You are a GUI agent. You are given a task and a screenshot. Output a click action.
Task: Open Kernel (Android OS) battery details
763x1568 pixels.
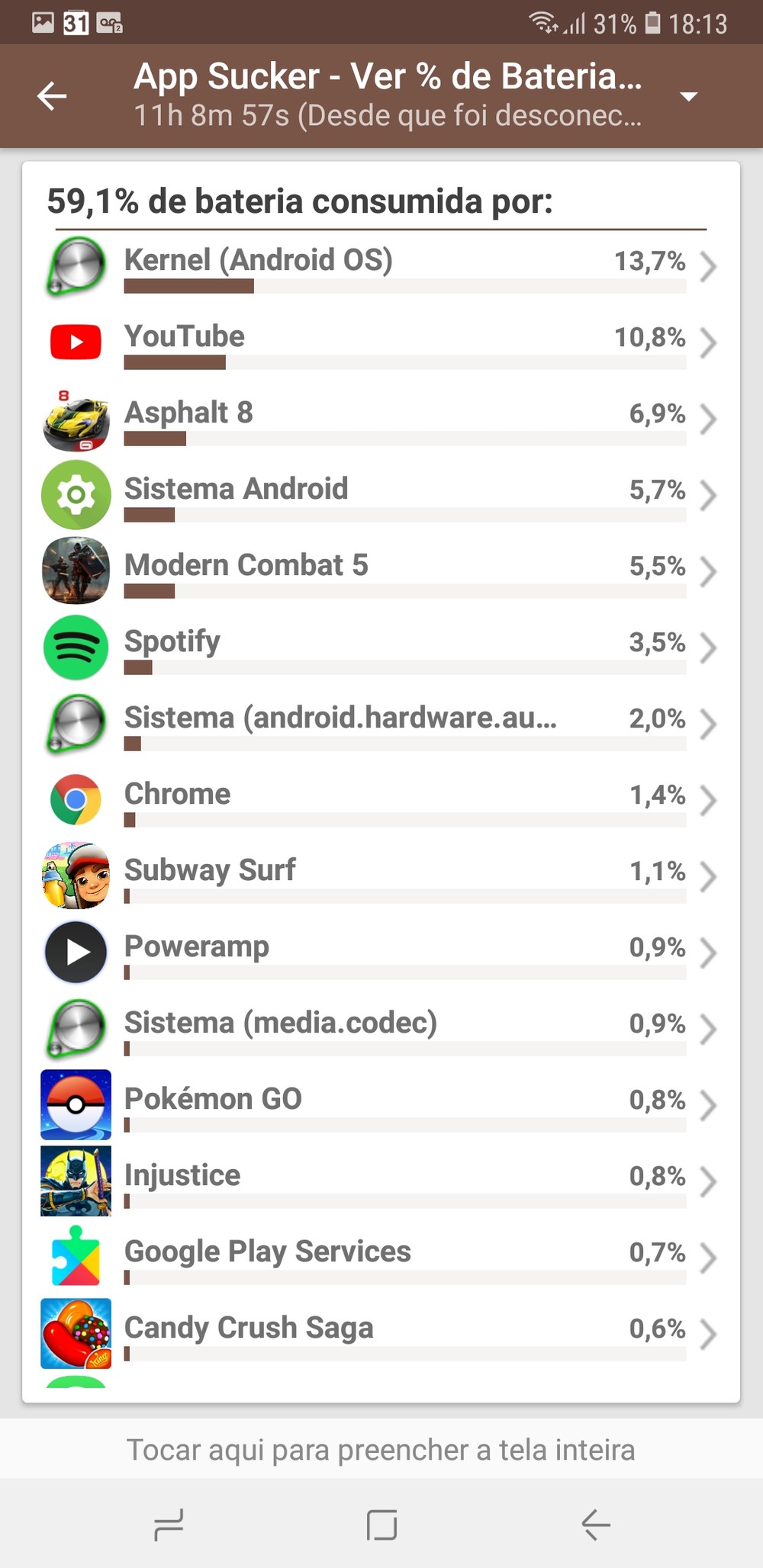coord(381,266)
